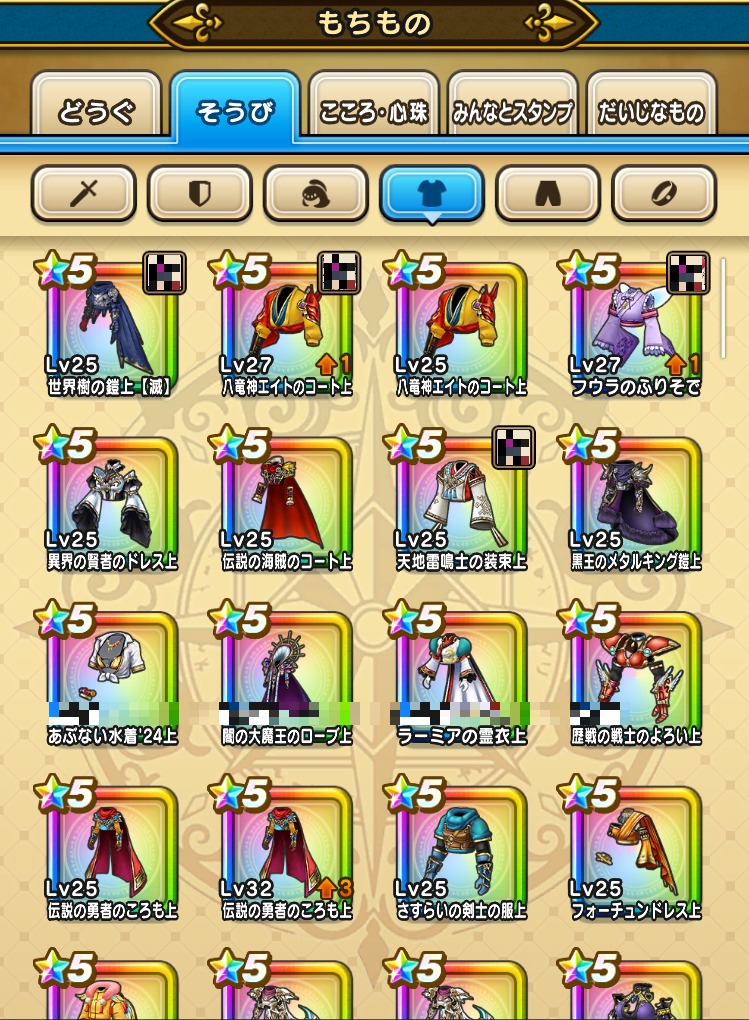Filter equipment by shield icon
The width and height of the screenshot is (749, 1020).
[x=200, y=193]
